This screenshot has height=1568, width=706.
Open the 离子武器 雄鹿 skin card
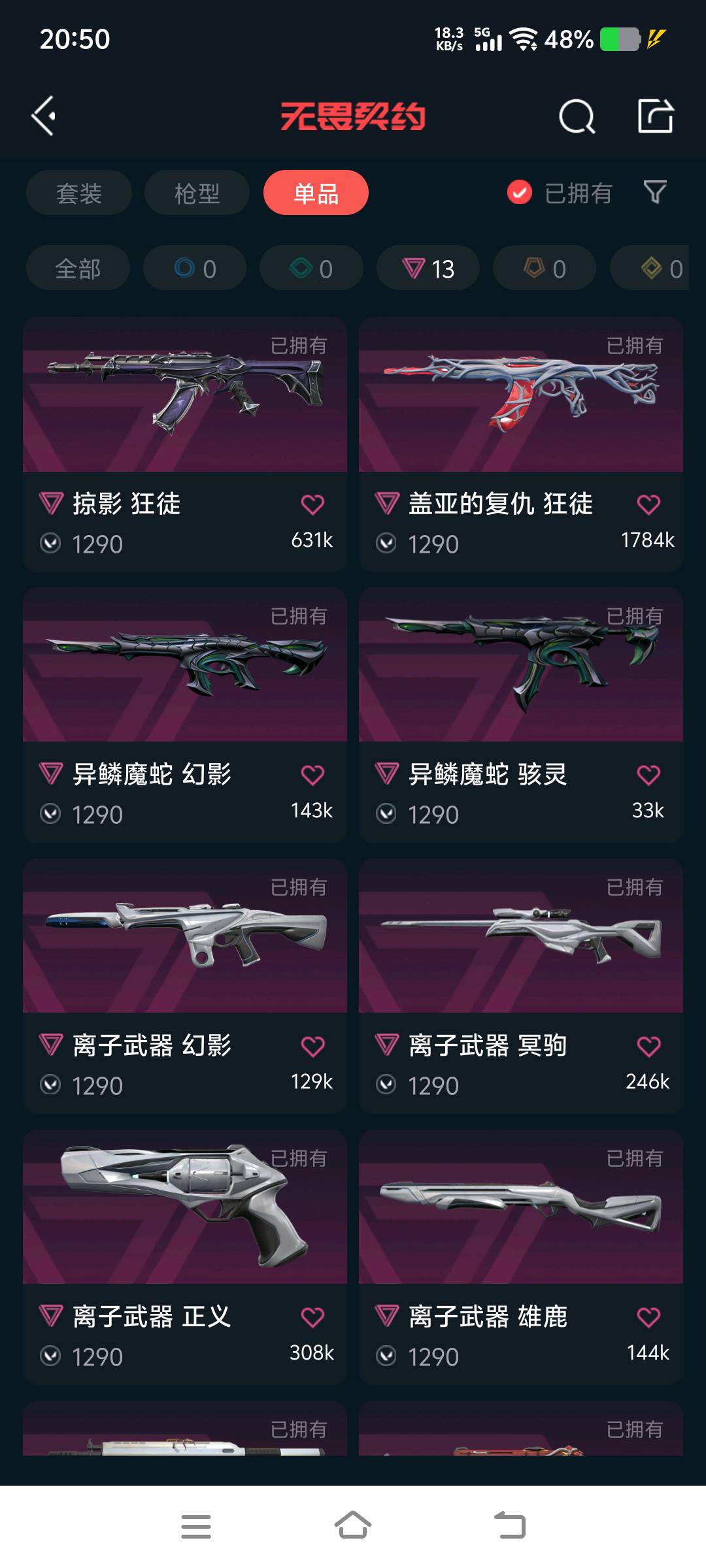point(520,1209)
